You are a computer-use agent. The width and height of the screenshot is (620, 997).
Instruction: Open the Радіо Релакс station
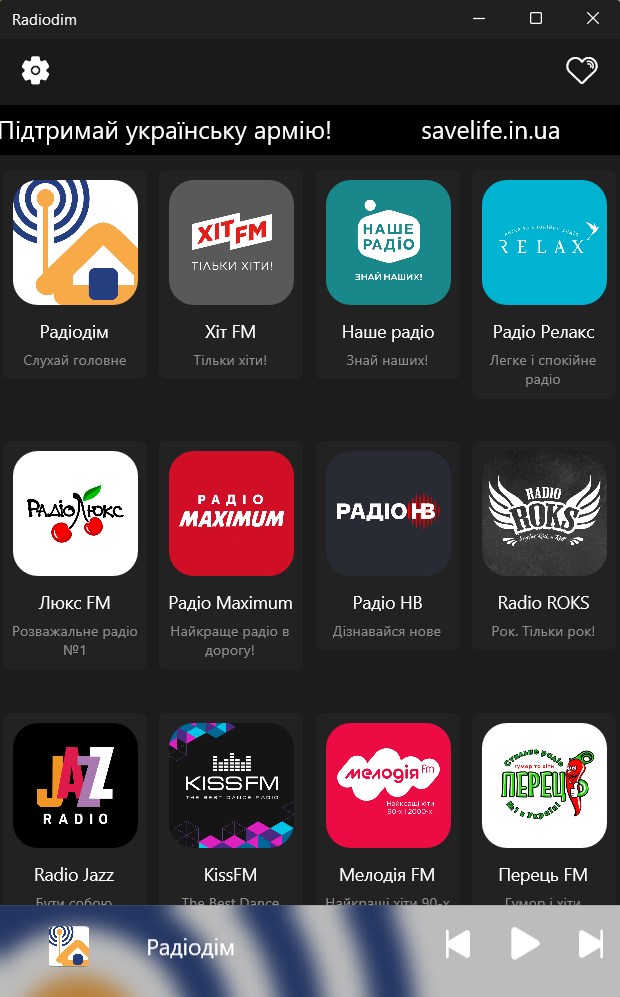(544, 243)
